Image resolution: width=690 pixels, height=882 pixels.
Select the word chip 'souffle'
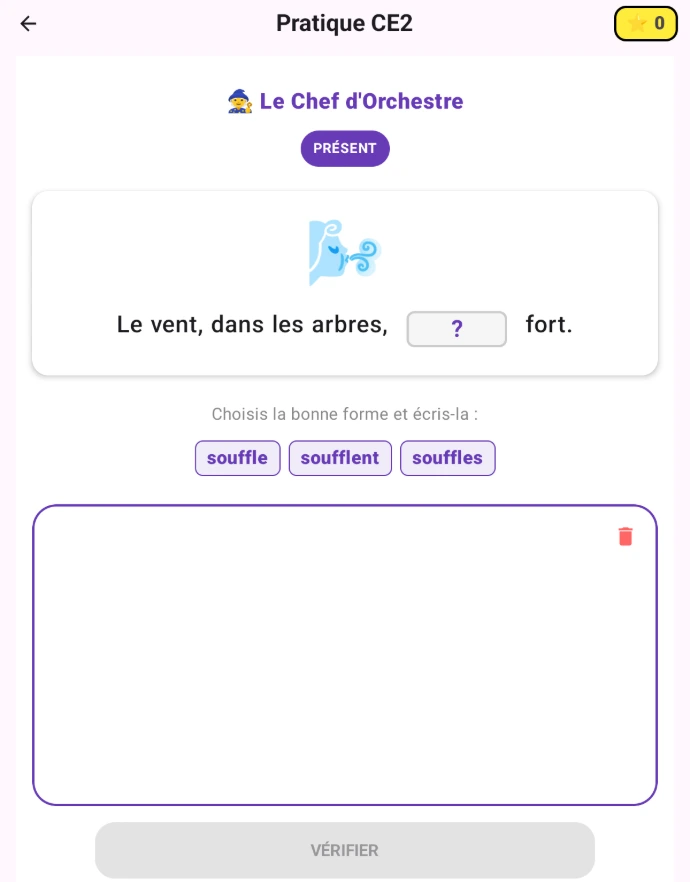237,458
